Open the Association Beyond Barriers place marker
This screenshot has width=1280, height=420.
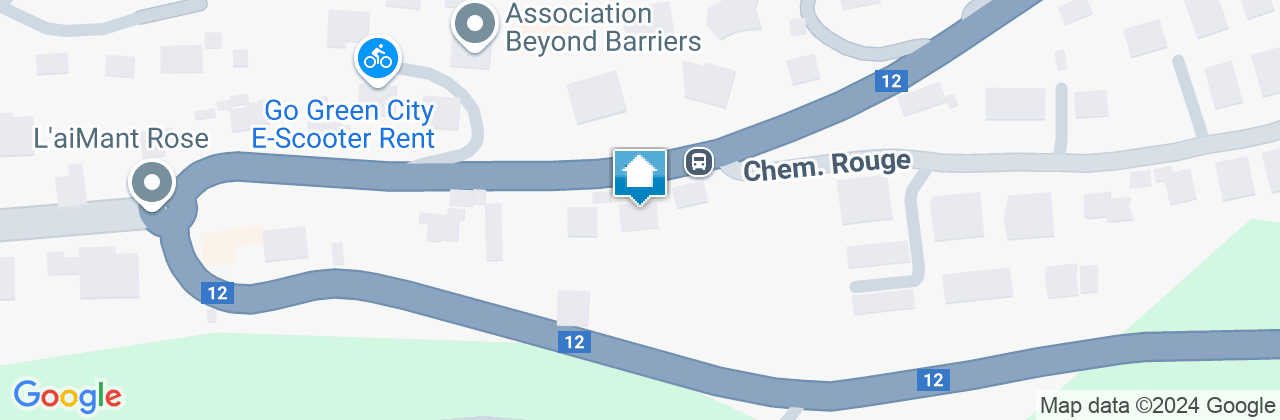[475, 24]
